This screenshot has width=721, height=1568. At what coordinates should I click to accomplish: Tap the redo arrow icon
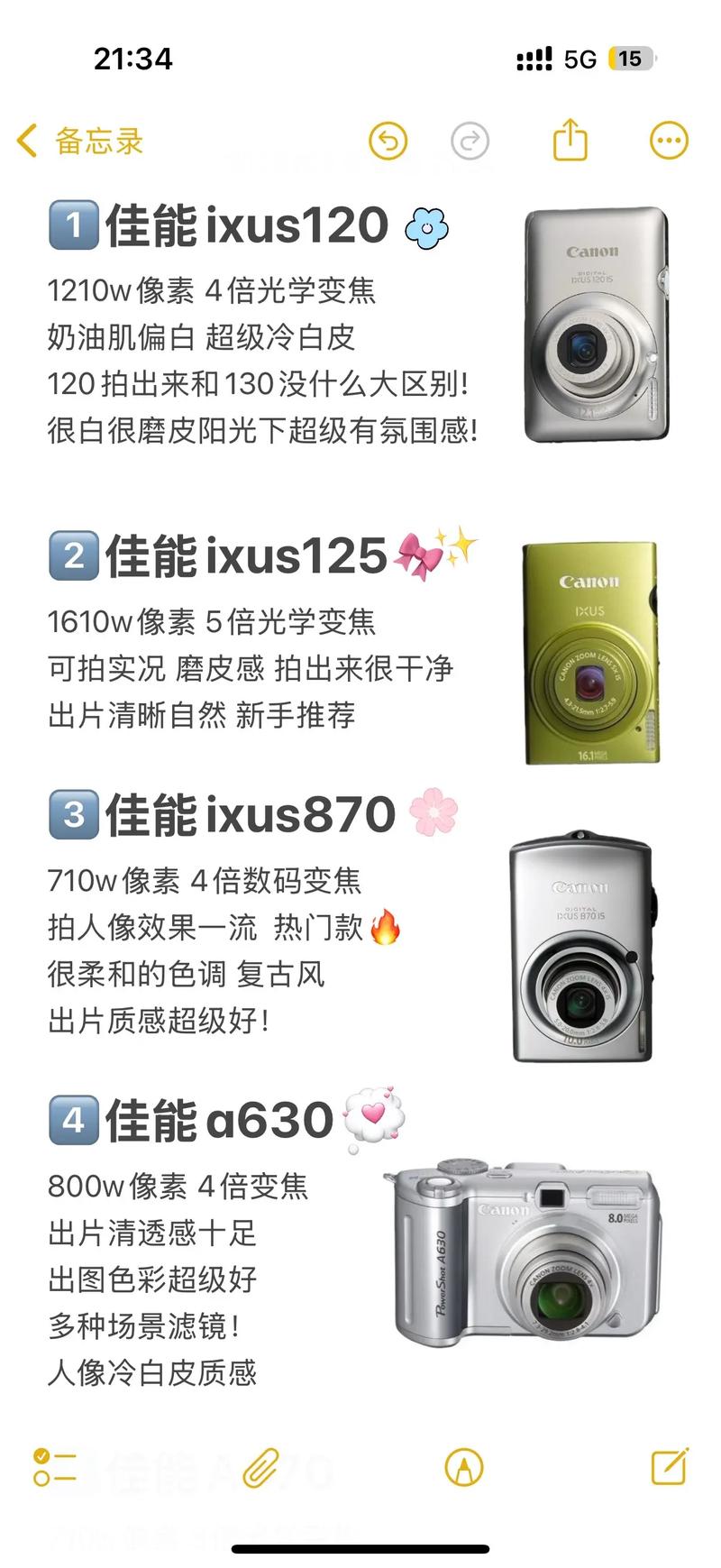coord(470,141)
